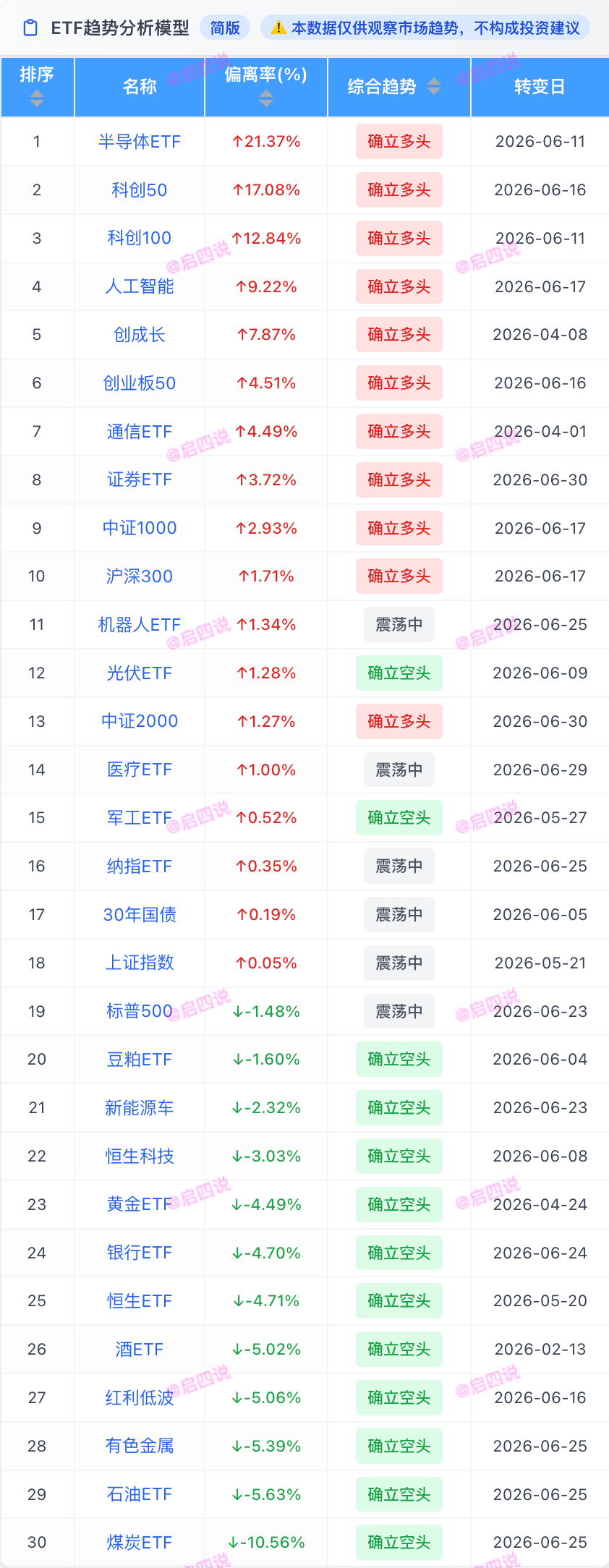
Task: Open the 沪深300 link
Action: click(140, 576)
